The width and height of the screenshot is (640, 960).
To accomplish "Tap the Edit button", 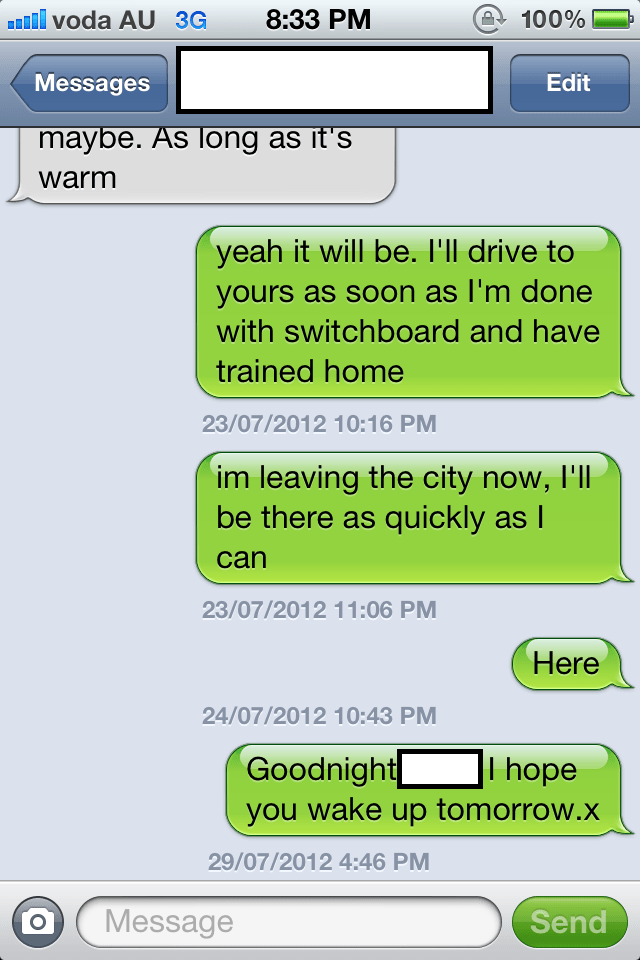I will coord(568,83).
